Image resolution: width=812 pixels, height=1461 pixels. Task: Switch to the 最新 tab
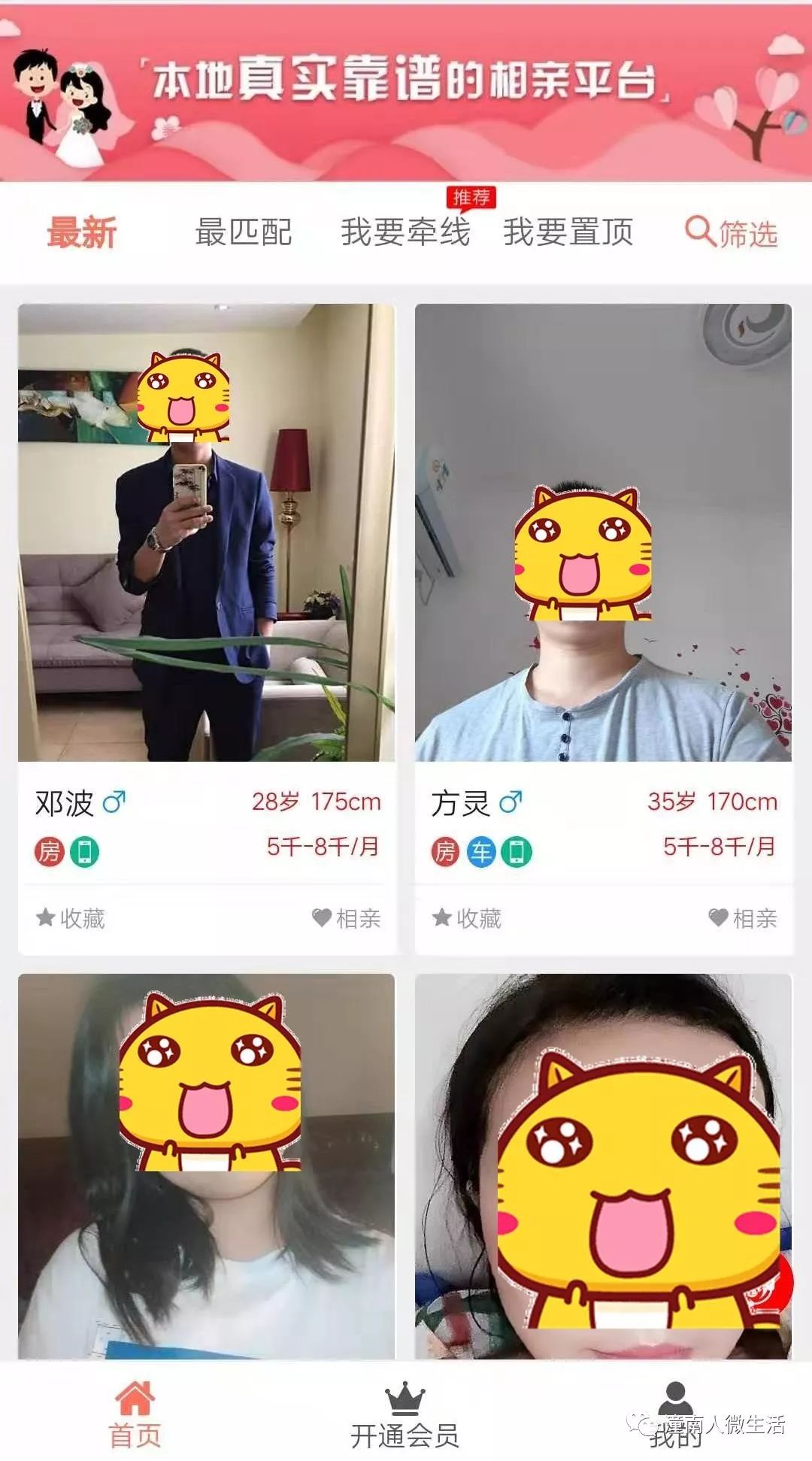(x=81, y=232)
